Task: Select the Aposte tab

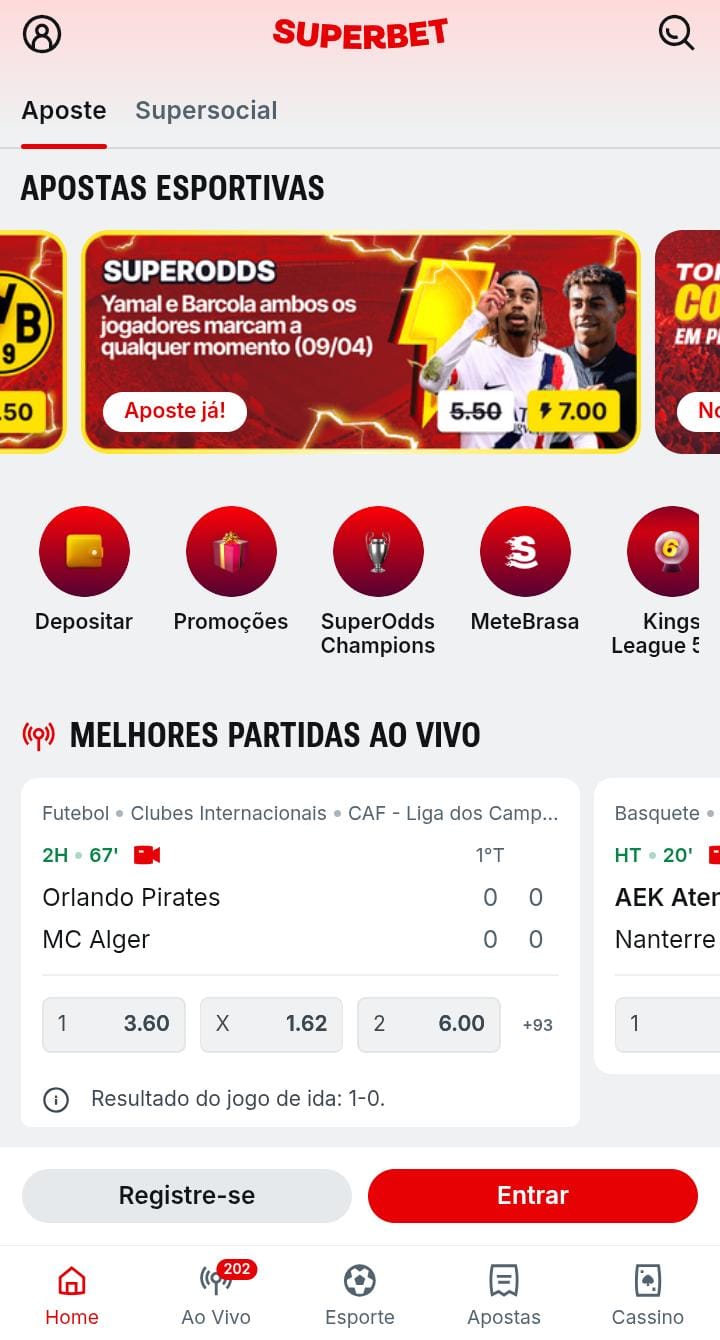Action: pos(63,110)
